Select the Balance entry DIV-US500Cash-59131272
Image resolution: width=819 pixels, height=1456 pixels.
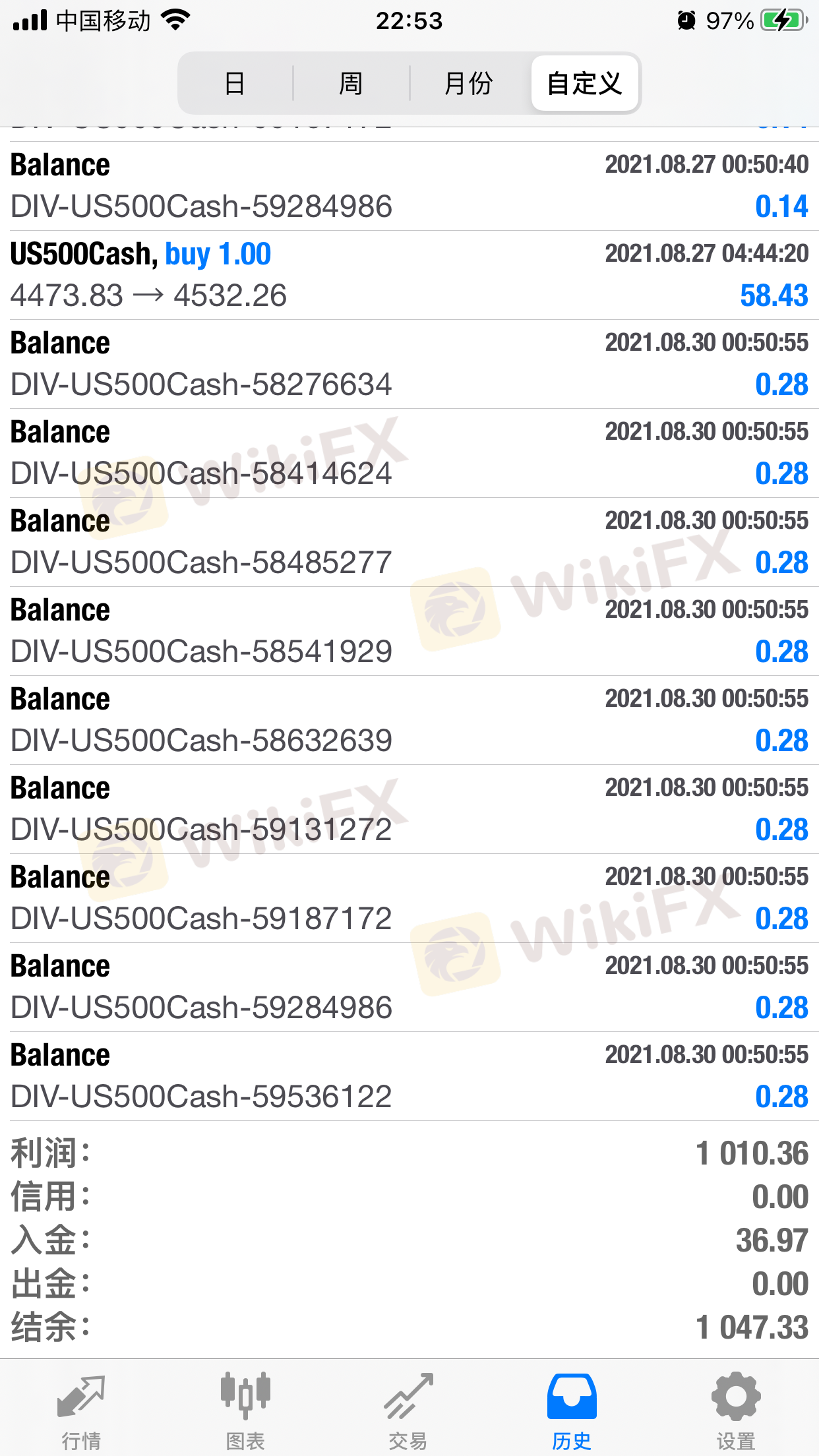point(409,809)
